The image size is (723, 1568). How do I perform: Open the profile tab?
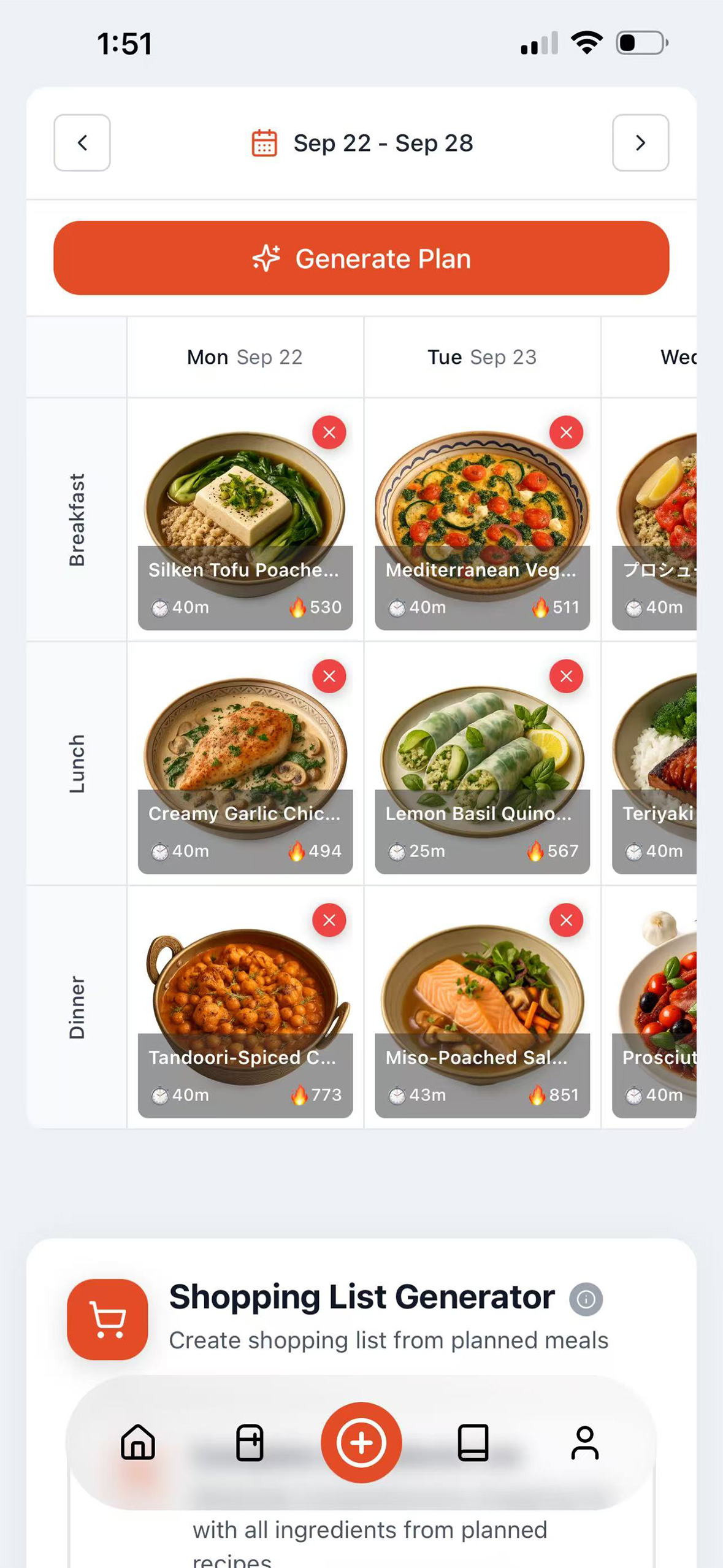click(x=584, y=1442)
